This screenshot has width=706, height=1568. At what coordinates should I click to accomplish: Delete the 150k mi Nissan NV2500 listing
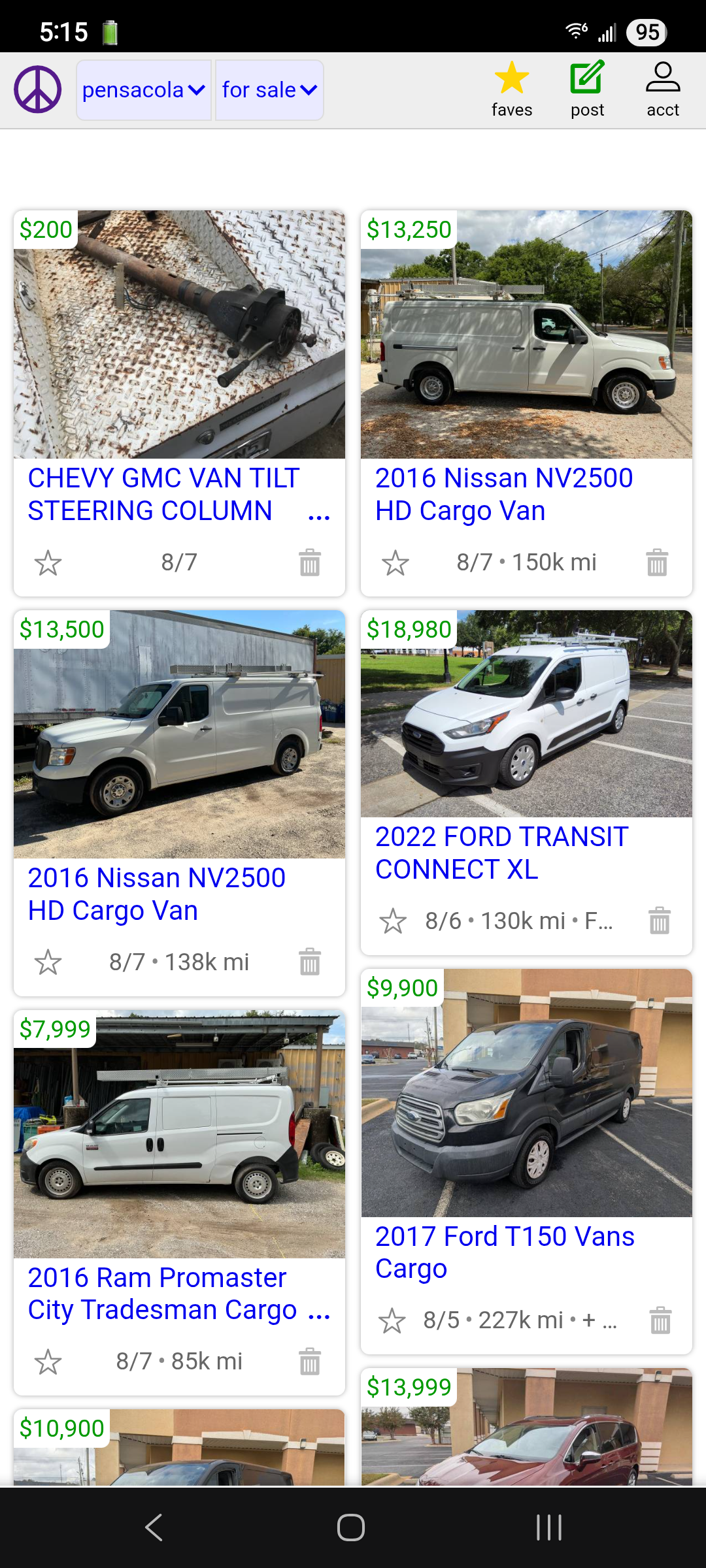tap(657, 563)
